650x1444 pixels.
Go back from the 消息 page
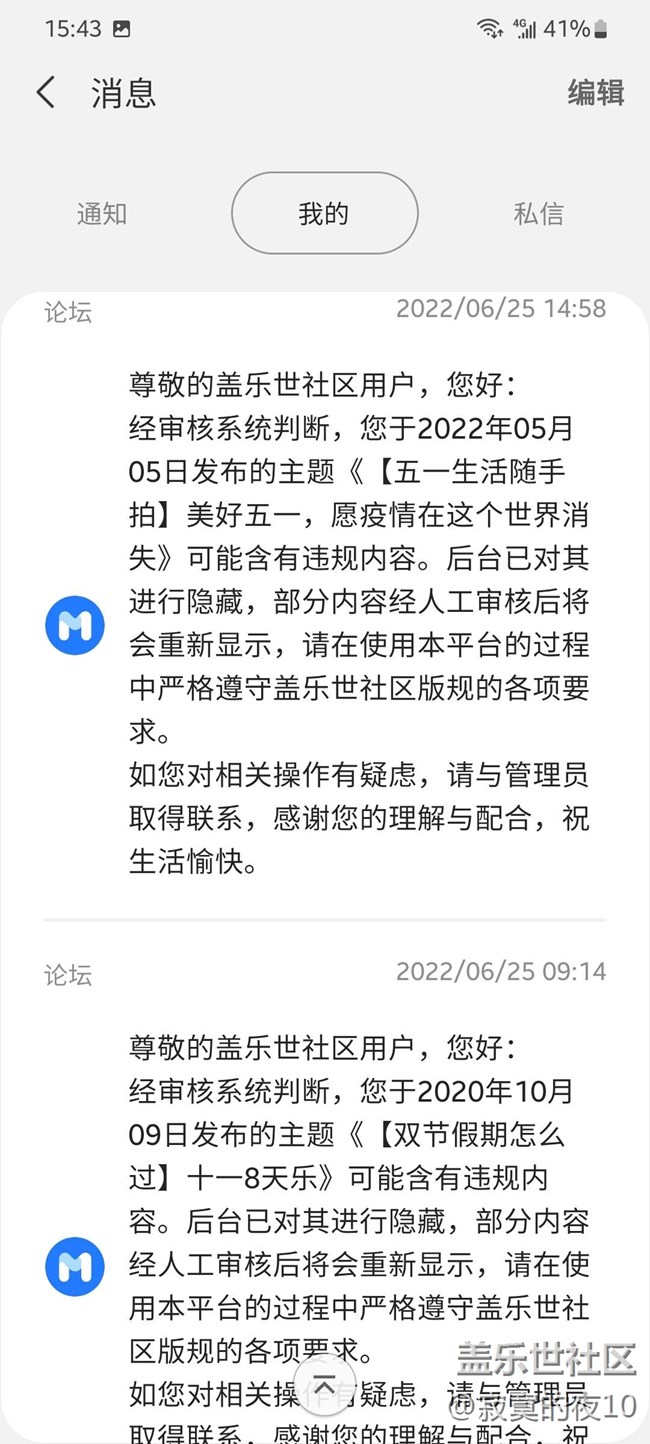(46, 92)
